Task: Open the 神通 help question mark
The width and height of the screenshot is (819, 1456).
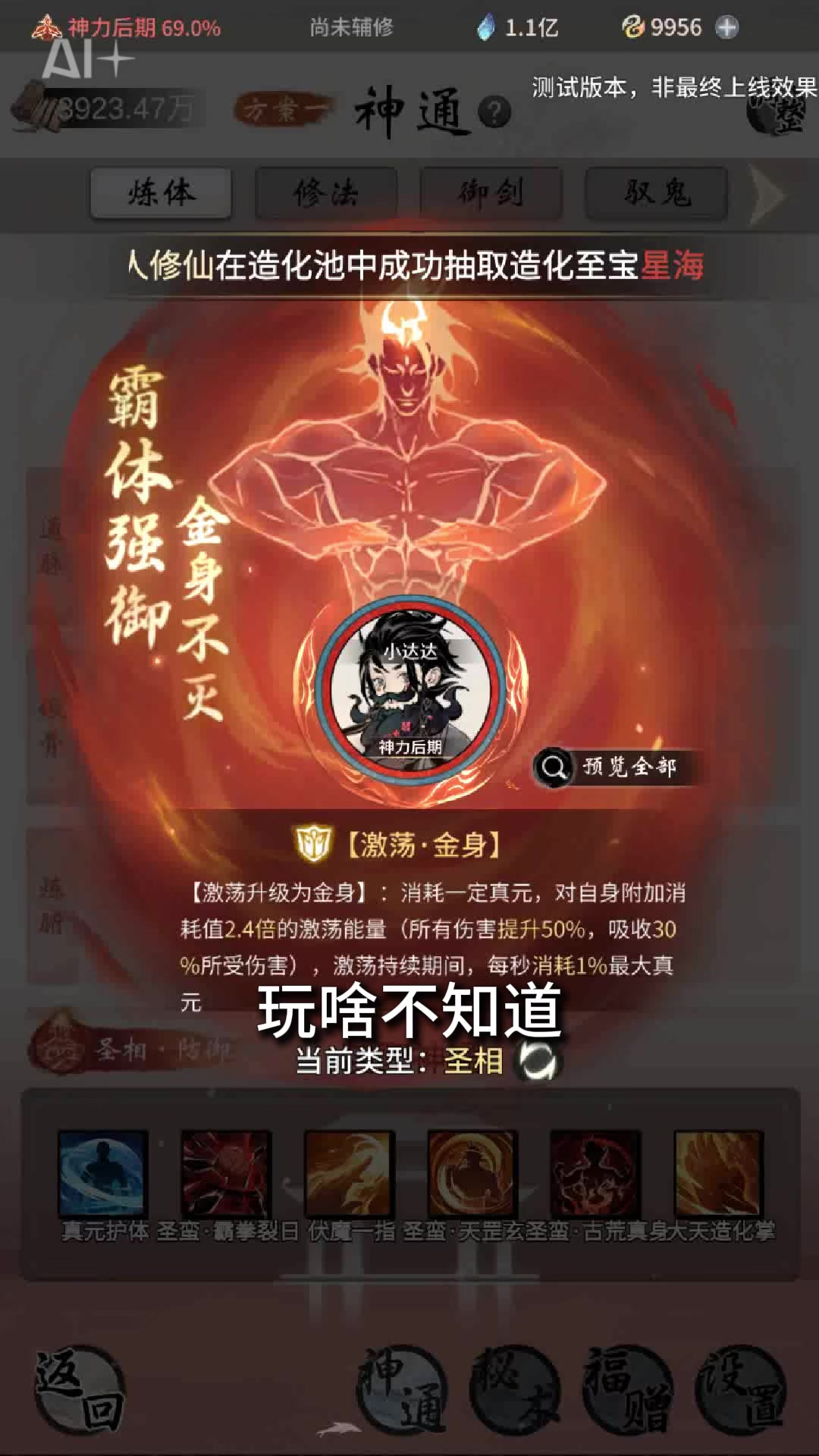Action: click(x=494, y=112)
